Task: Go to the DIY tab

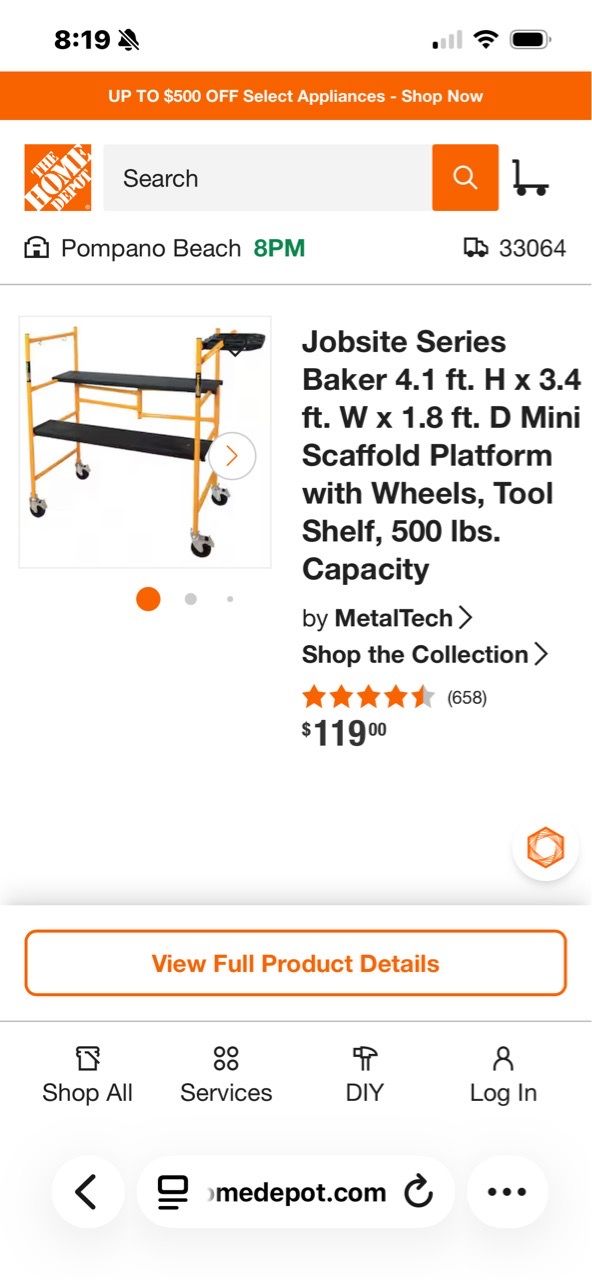Action: 365,1075
